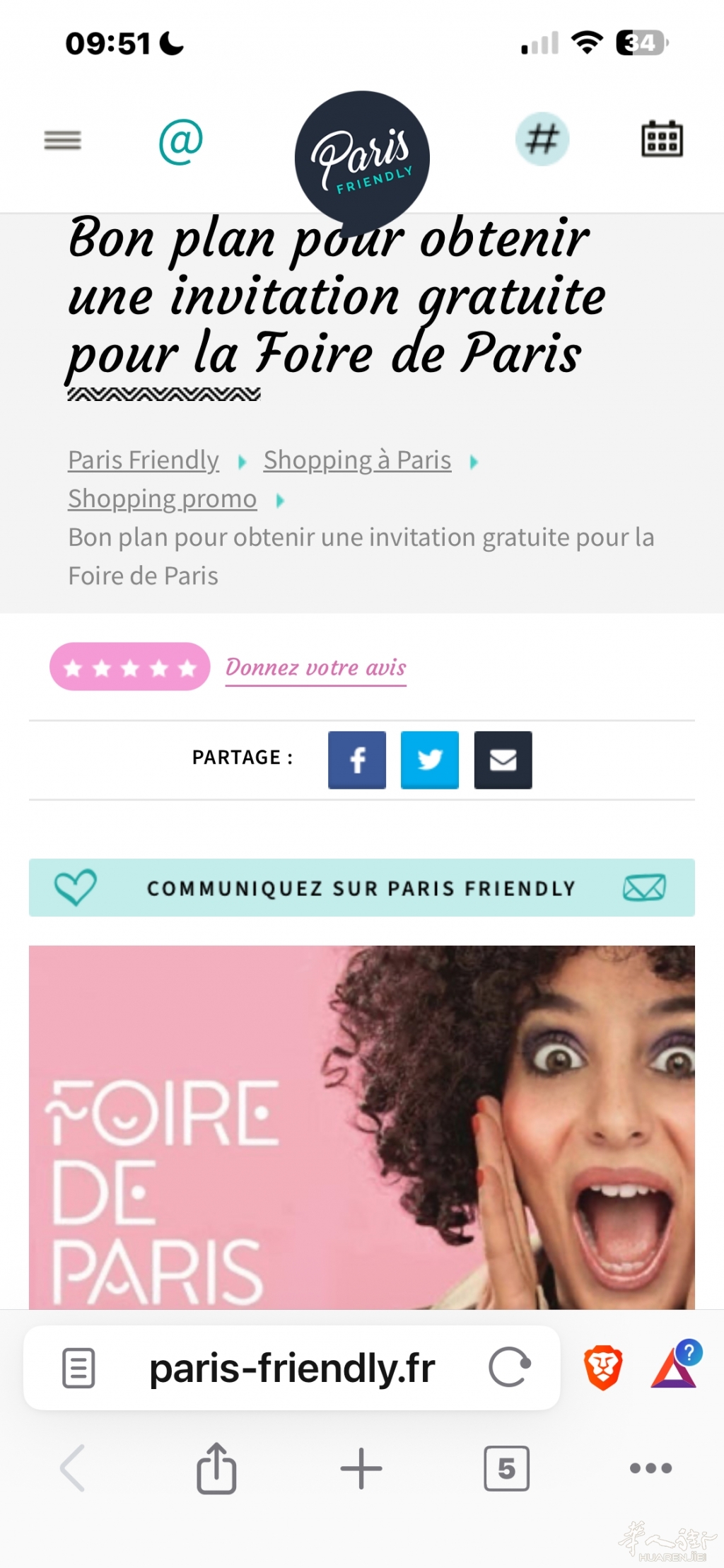Tap the @ contact icon
This screenshot has height=1568, width=724.
pos(181,141)
